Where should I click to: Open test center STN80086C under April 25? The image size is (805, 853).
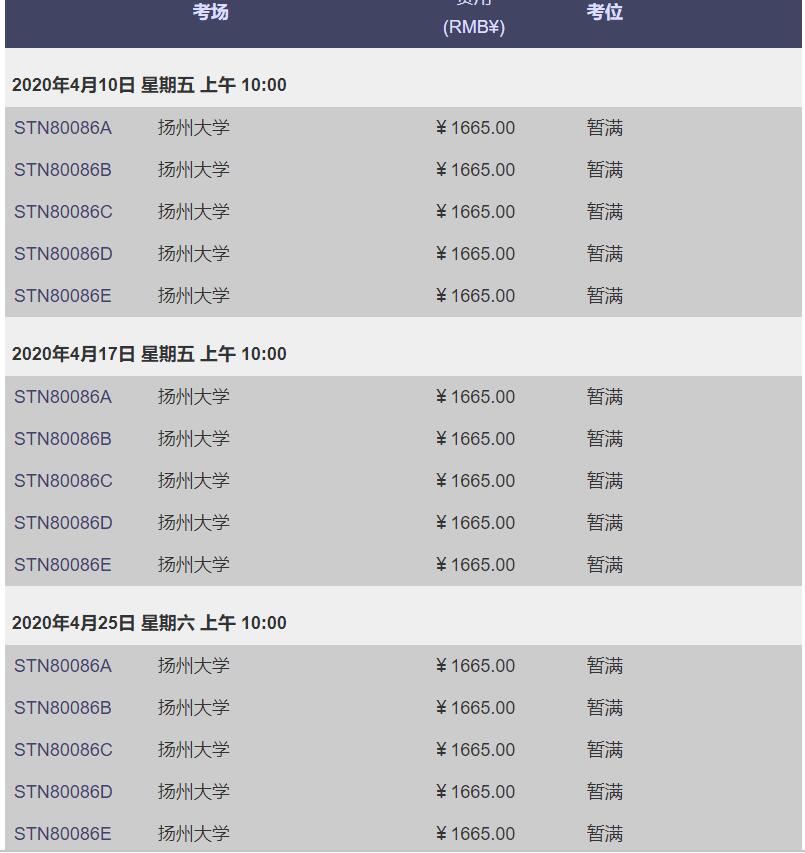[63, 750]
